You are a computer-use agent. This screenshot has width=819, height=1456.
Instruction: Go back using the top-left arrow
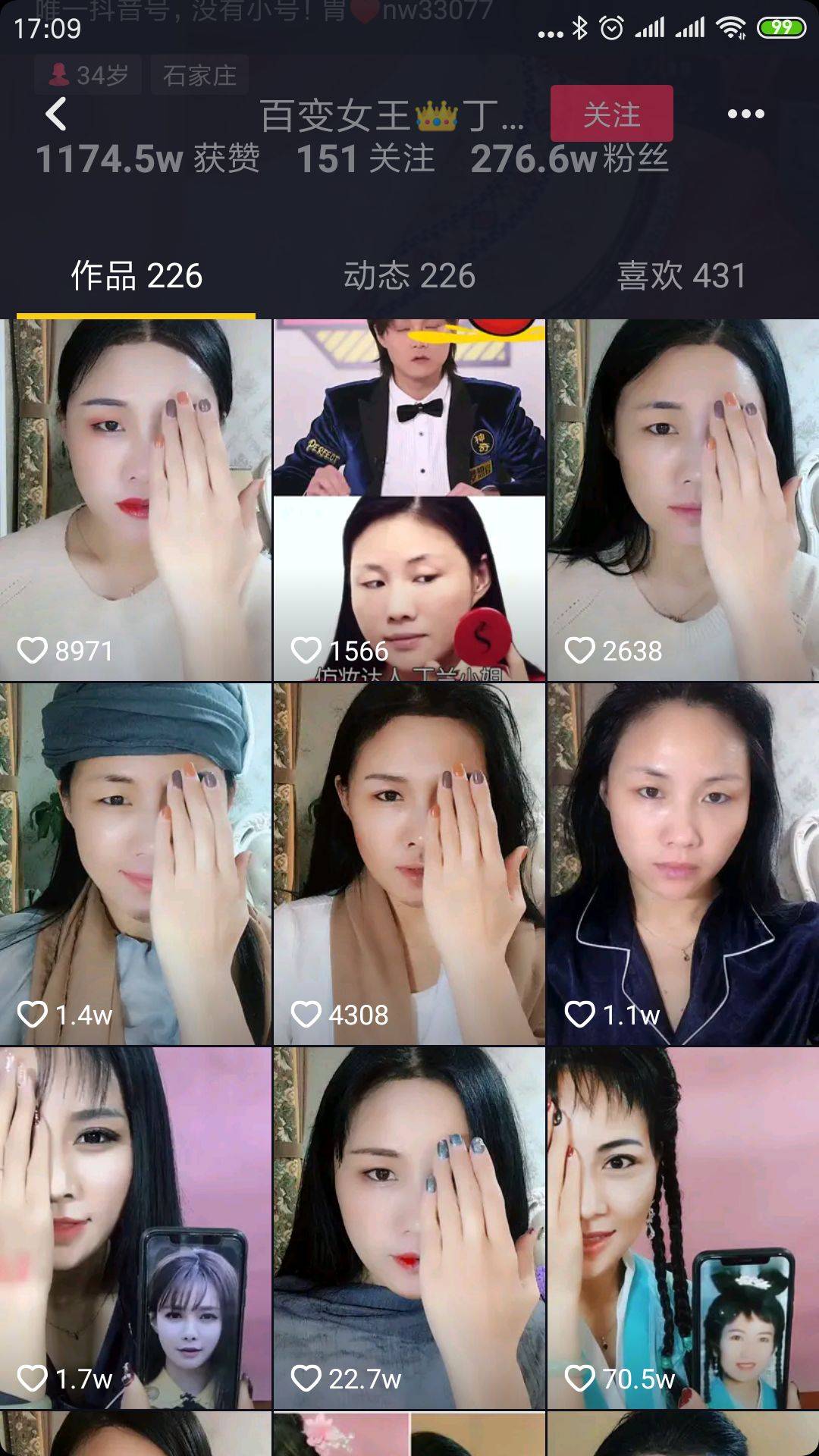(56, 115)
